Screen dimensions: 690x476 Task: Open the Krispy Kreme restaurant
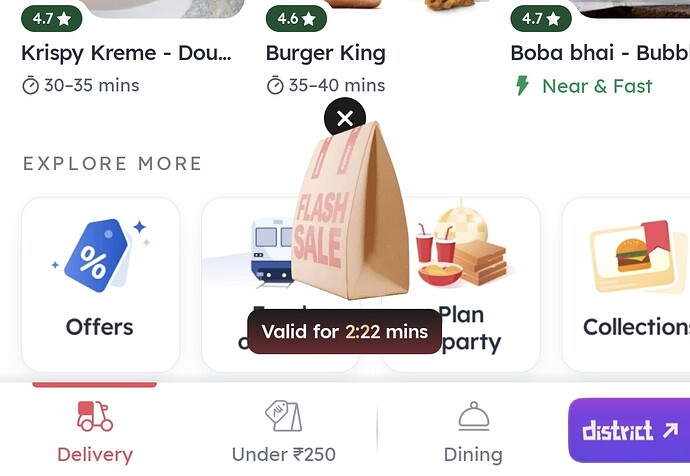[x=126, y=53]
